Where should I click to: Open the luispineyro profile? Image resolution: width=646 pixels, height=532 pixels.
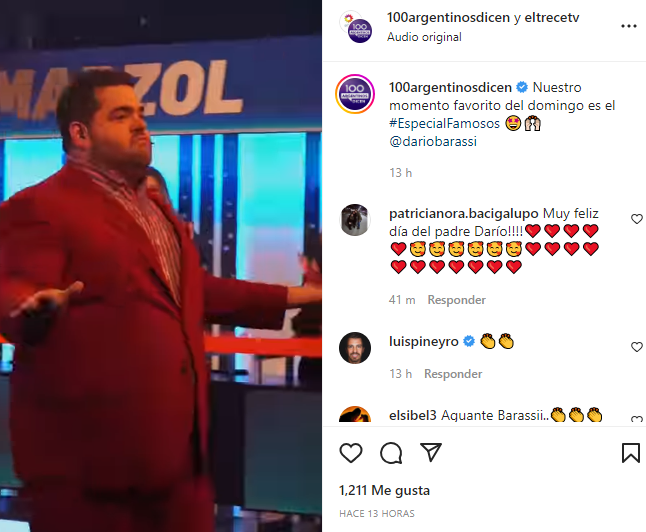[x=423, y=342]
